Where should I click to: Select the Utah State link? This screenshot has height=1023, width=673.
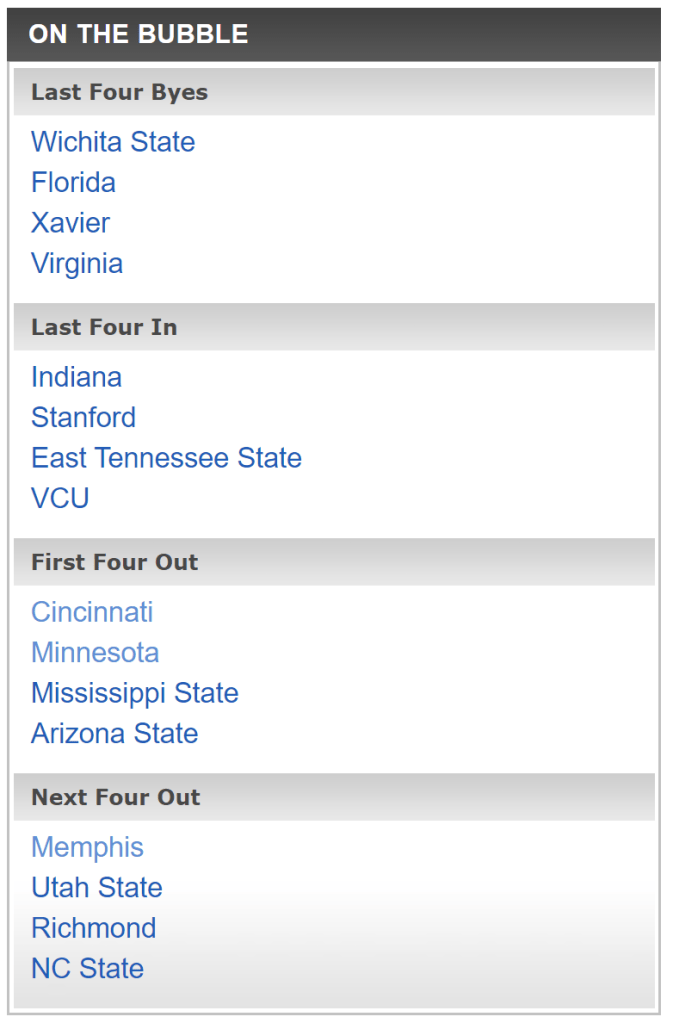tap(97, 888)
